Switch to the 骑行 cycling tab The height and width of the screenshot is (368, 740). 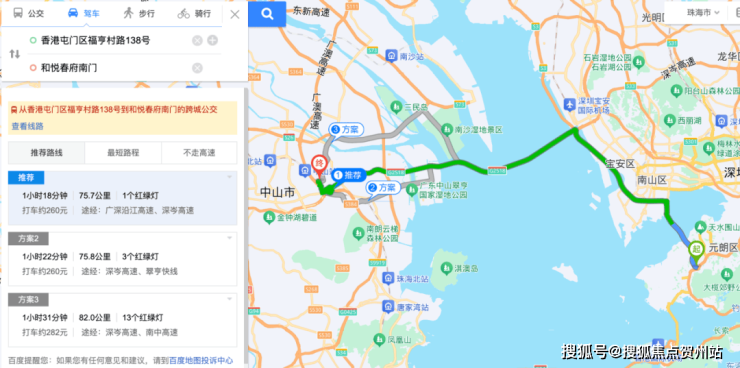pyautogui.click(x=194, y=14)
